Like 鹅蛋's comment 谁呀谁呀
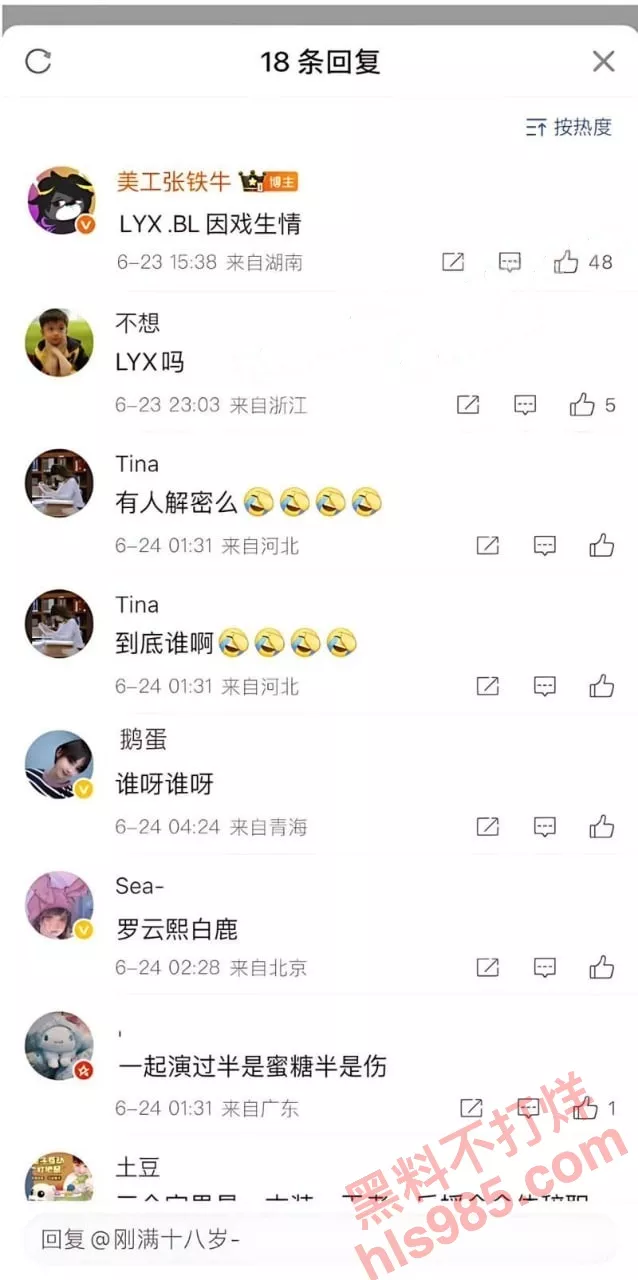 tap(601, 827)
